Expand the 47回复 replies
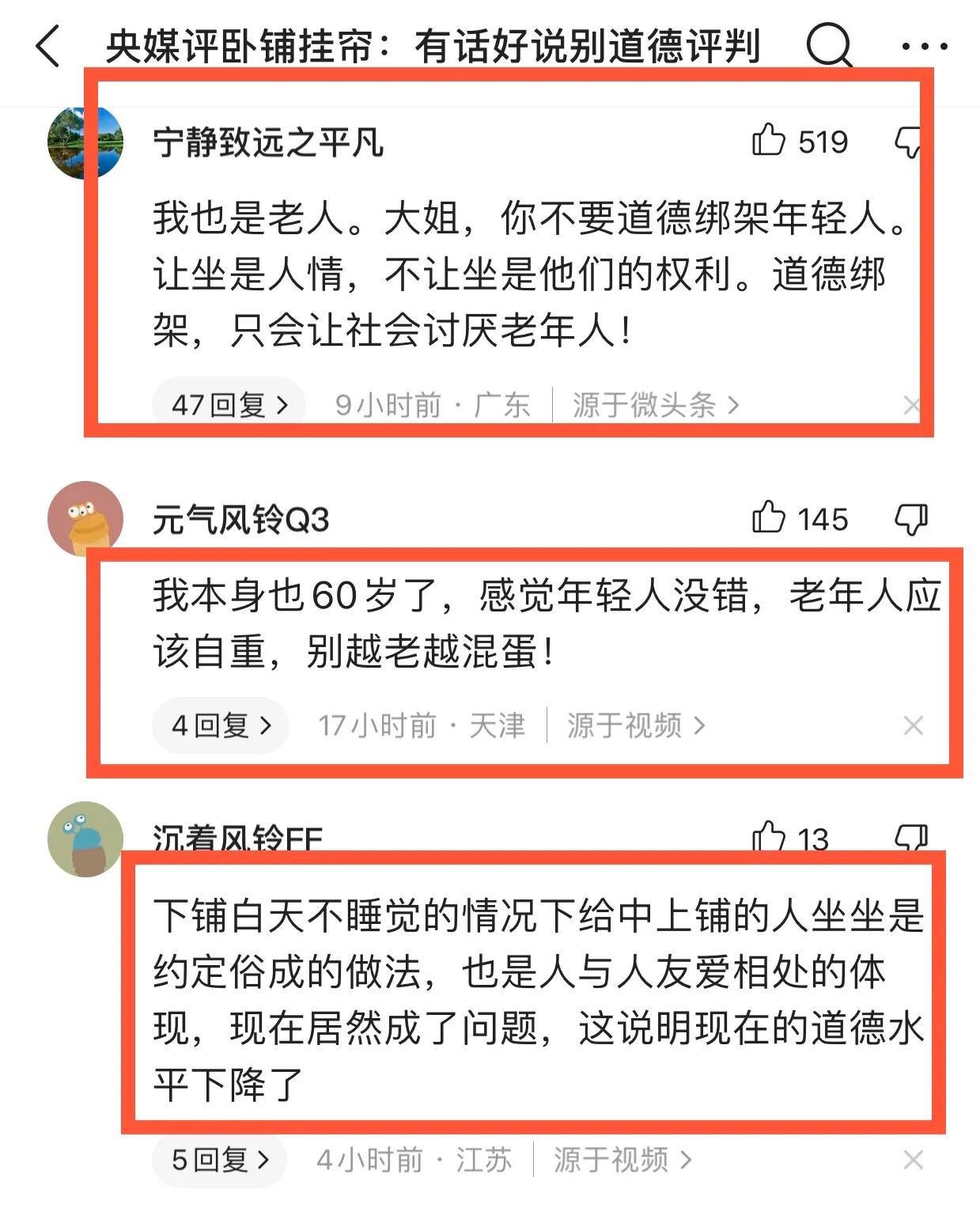980x1223 pixels. coord(229,405)
